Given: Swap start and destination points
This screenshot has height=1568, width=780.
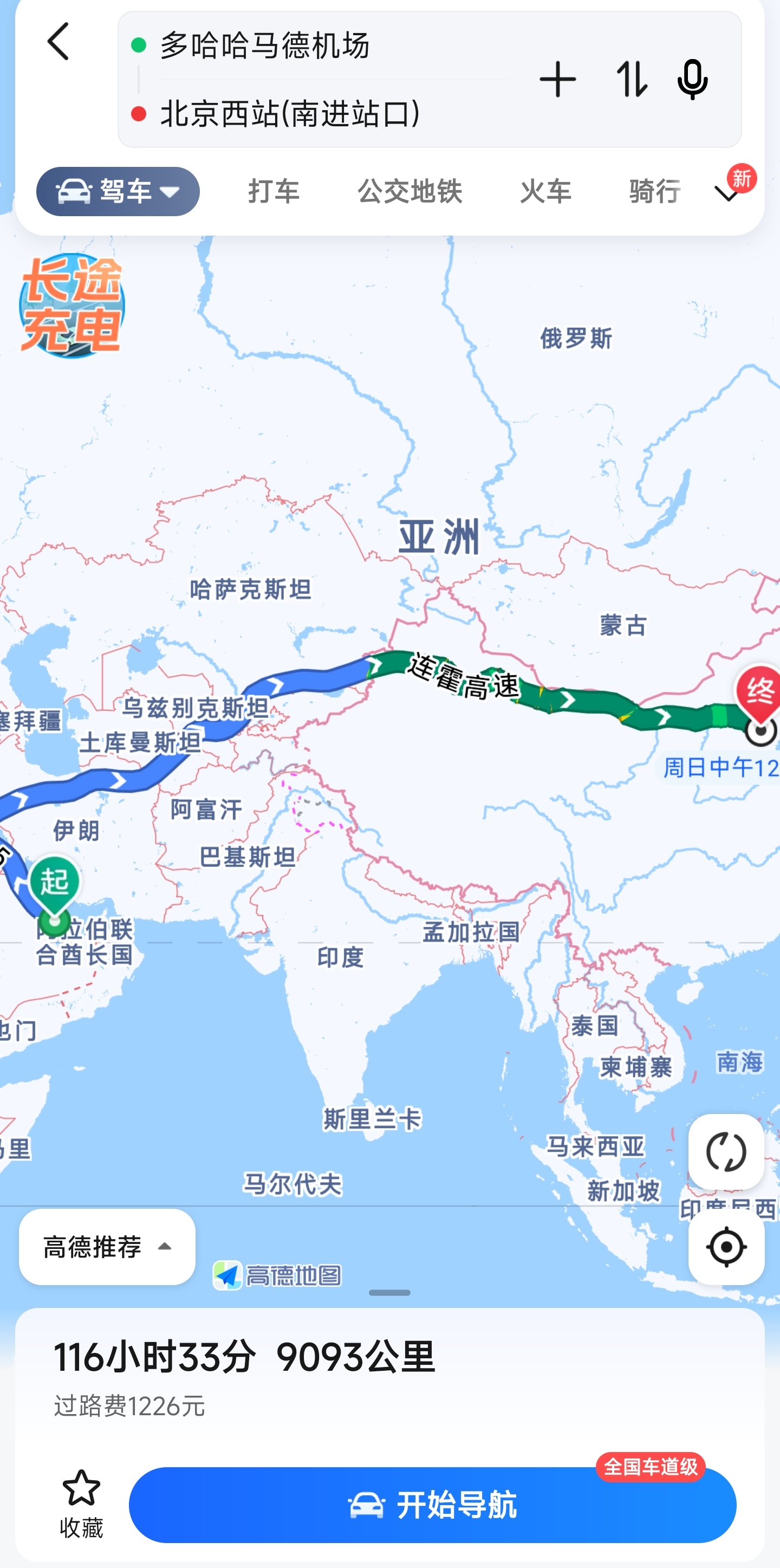Looking at the screenshot, I should point(631,80).
